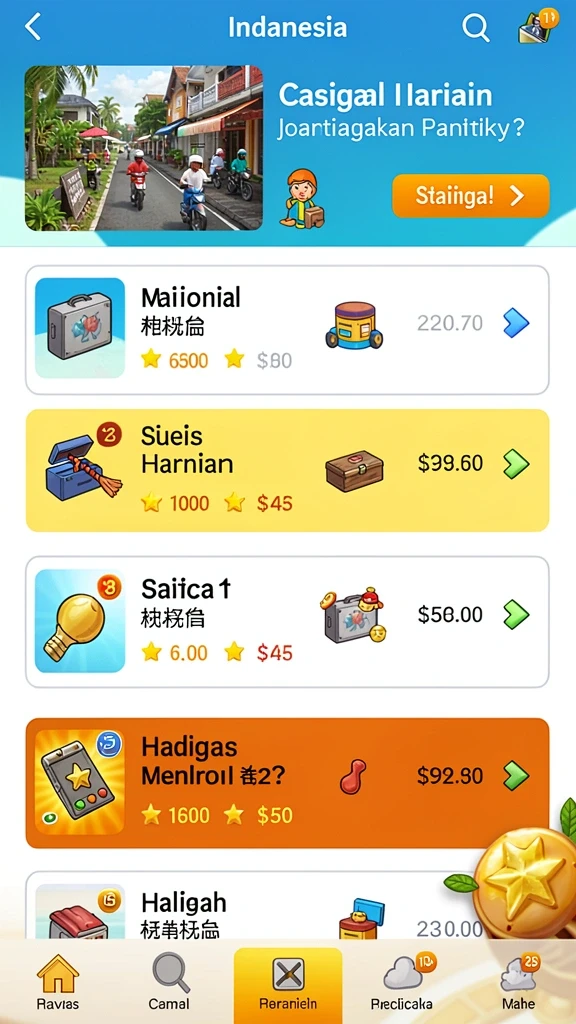The height and width of the screenshot is (1024, 576).
Task: Tap the blue arrow next to 220.70
Action: point(516,323)
